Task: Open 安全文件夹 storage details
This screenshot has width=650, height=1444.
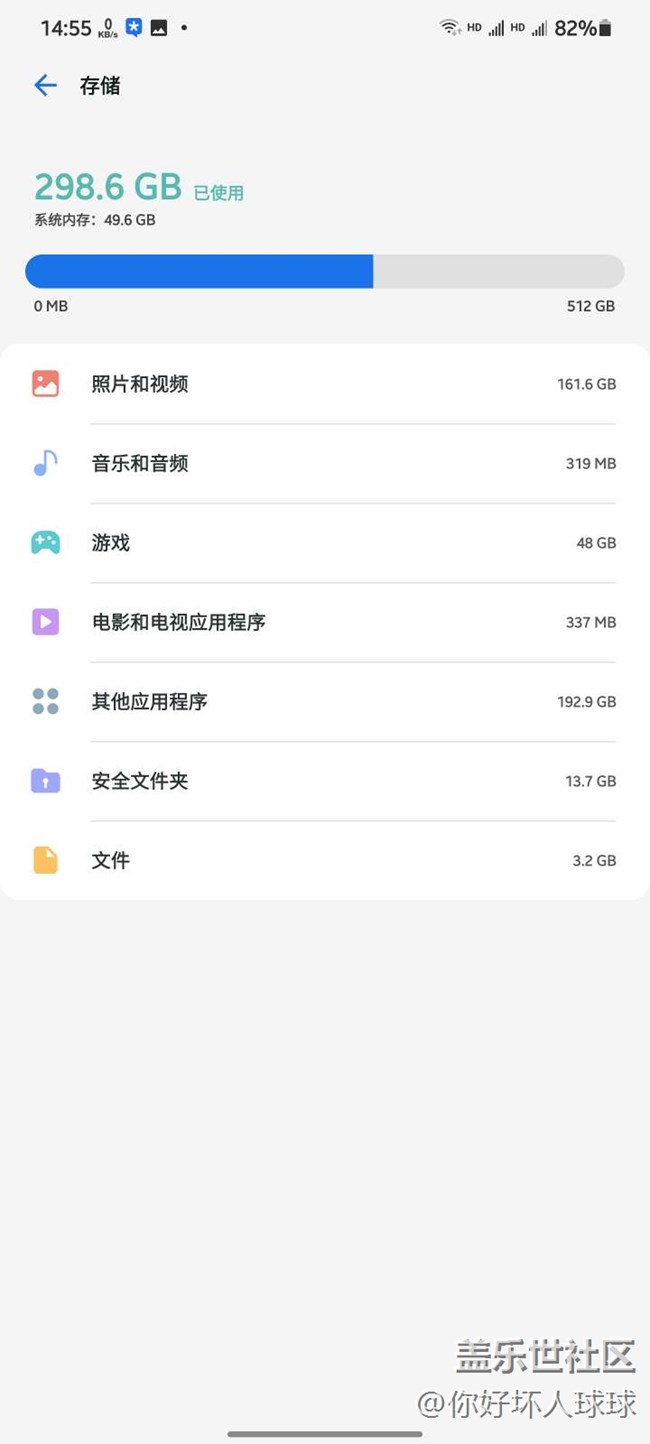Action: pyautogui.click(x=324, y=781)
